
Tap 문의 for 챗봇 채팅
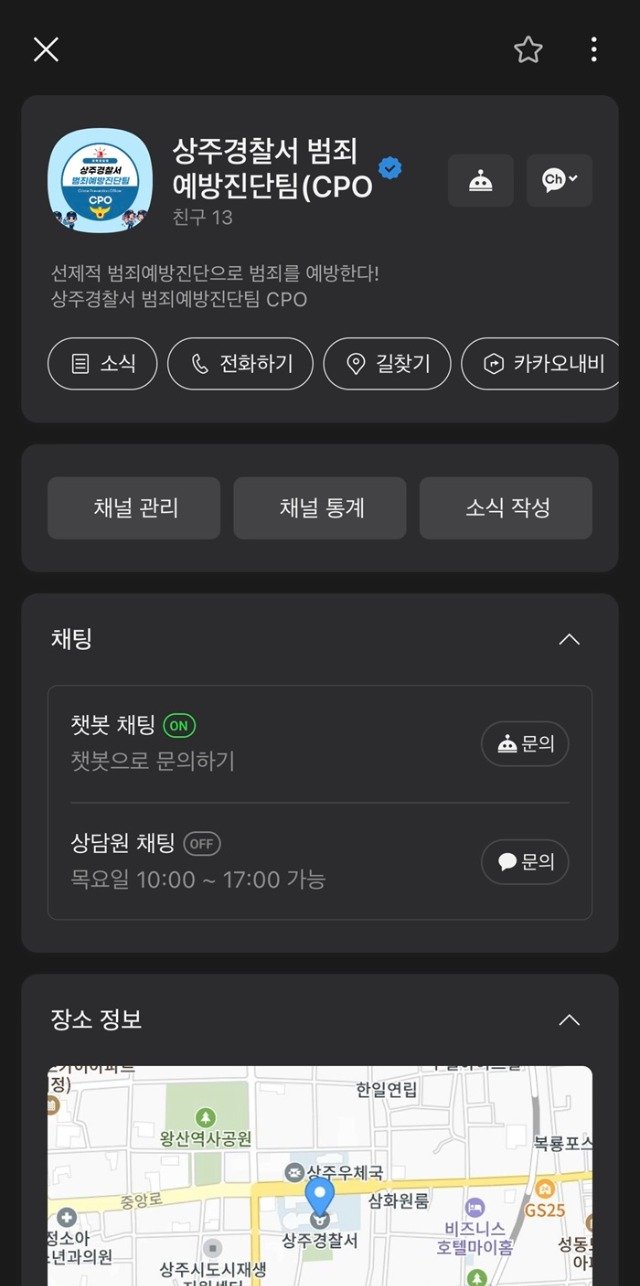click(525, 744)
